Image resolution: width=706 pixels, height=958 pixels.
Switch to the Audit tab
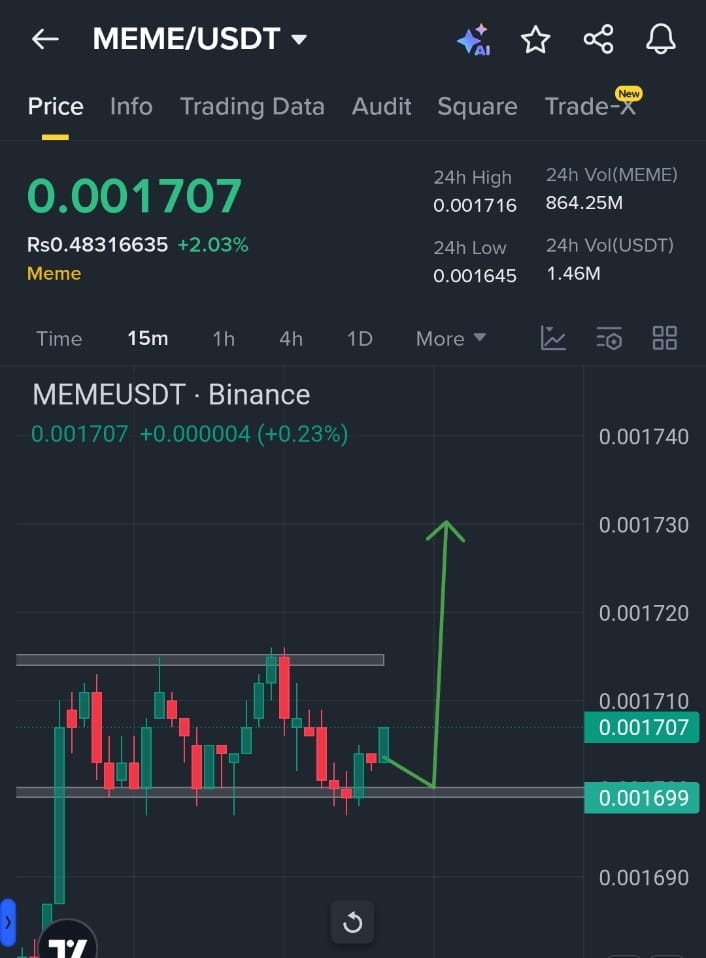(381, 107)
